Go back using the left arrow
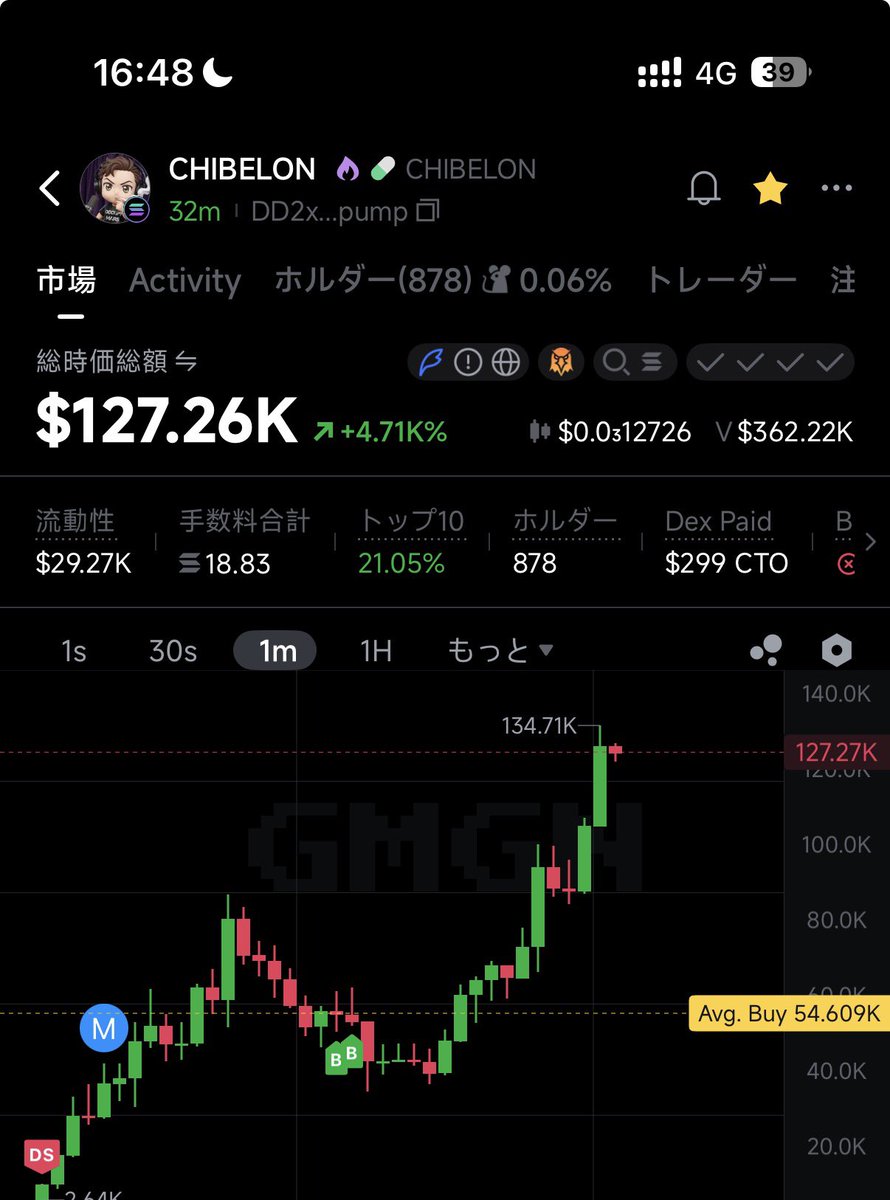The image size is (890, 1200). pyautogui.click(x=50, y=188)
